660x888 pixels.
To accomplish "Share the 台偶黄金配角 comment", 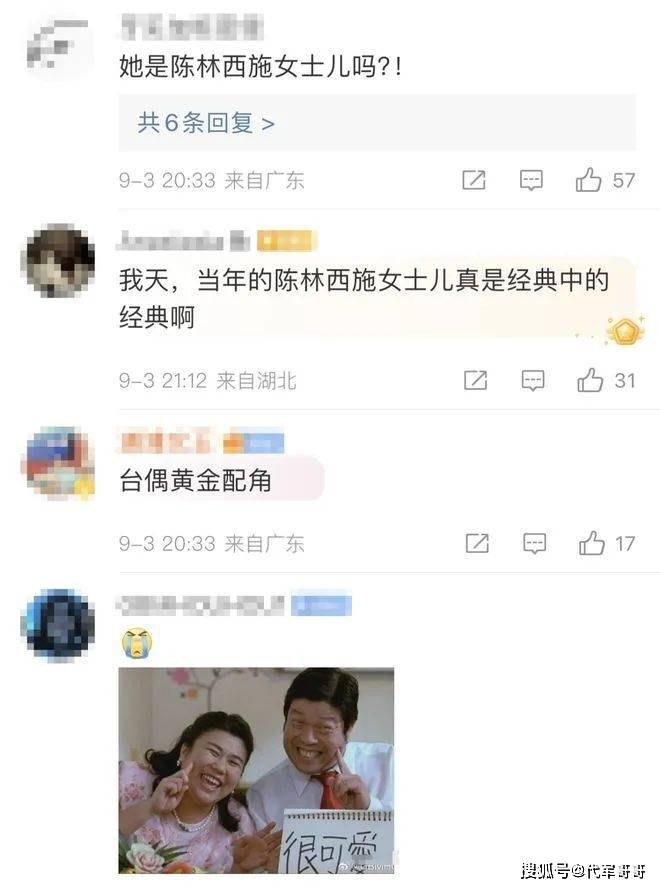I will (477, 543).
